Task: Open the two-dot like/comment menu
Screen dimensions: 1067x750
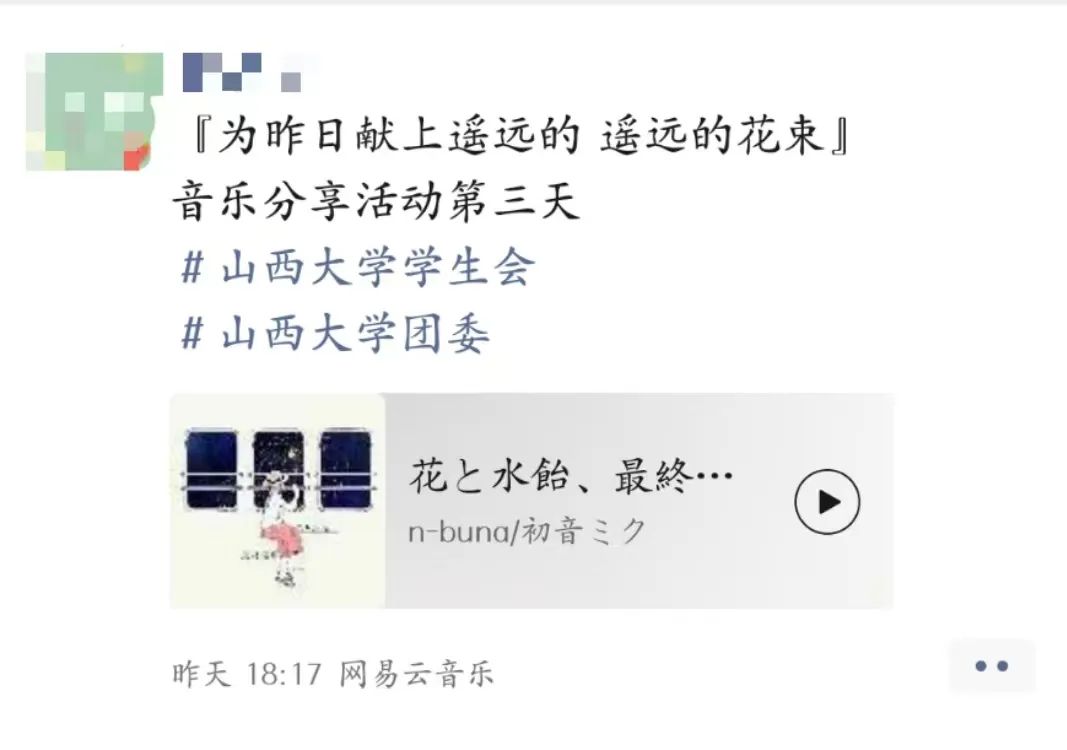Action: point(991,667)
